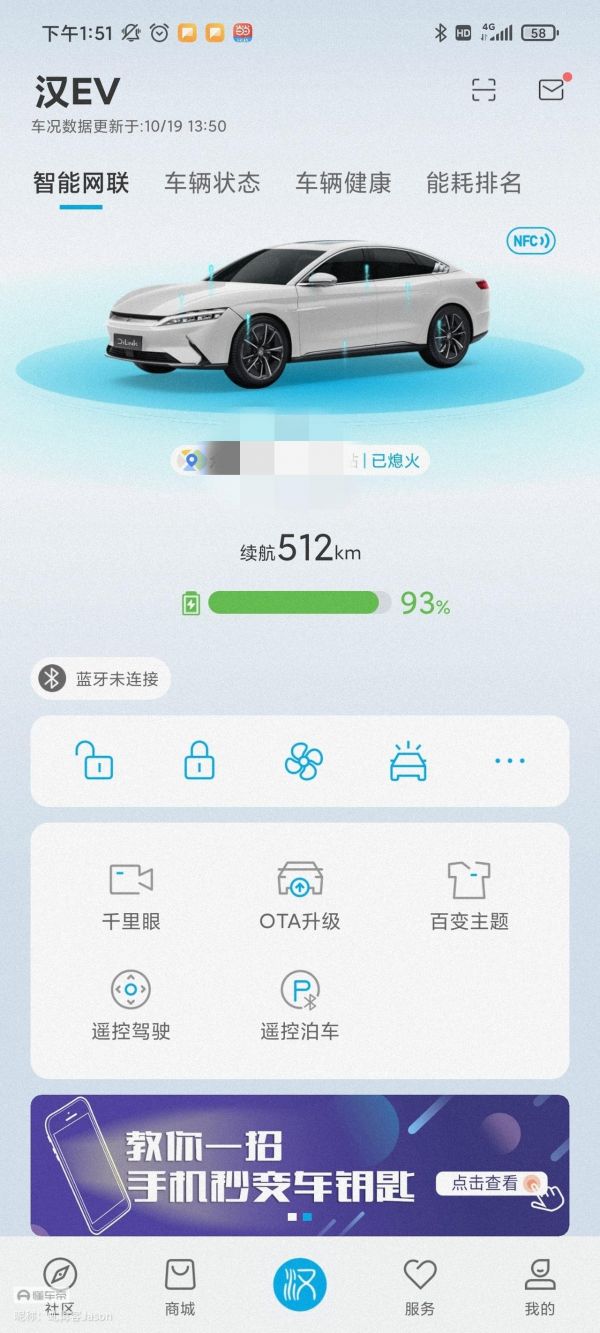
Task: Tap the flash-lights car-finder icon
Action: (x=408, y=761)
